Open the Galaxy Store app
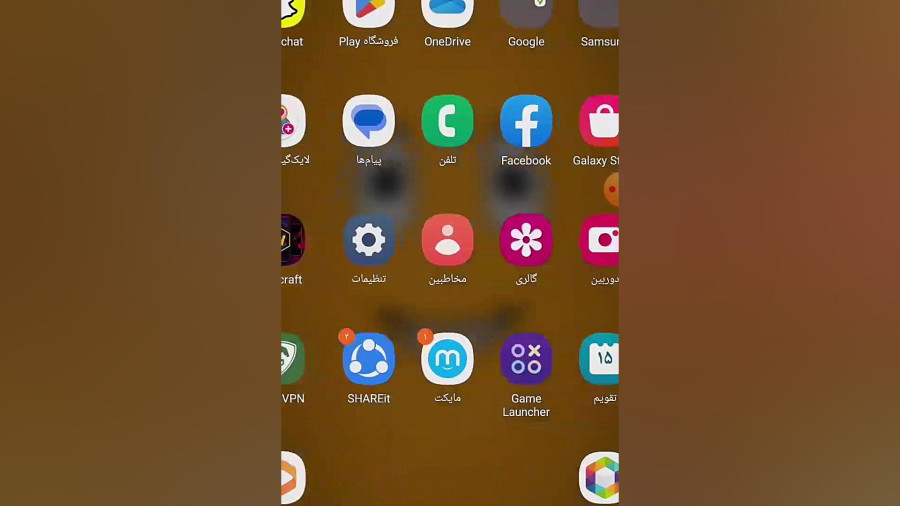 coord(599,121)
